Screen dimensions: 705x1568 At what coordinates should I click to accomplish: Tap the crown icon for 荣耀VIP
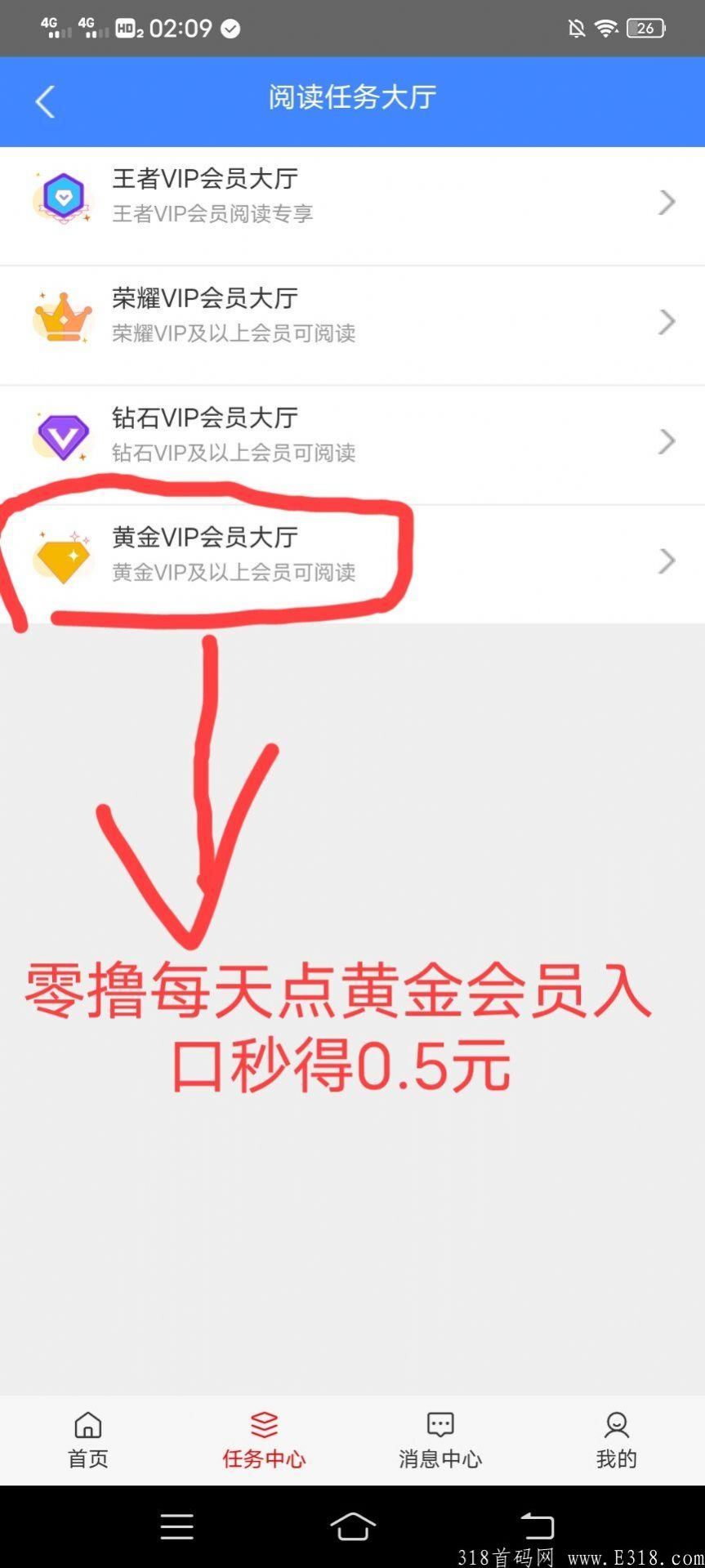[63, 317]
